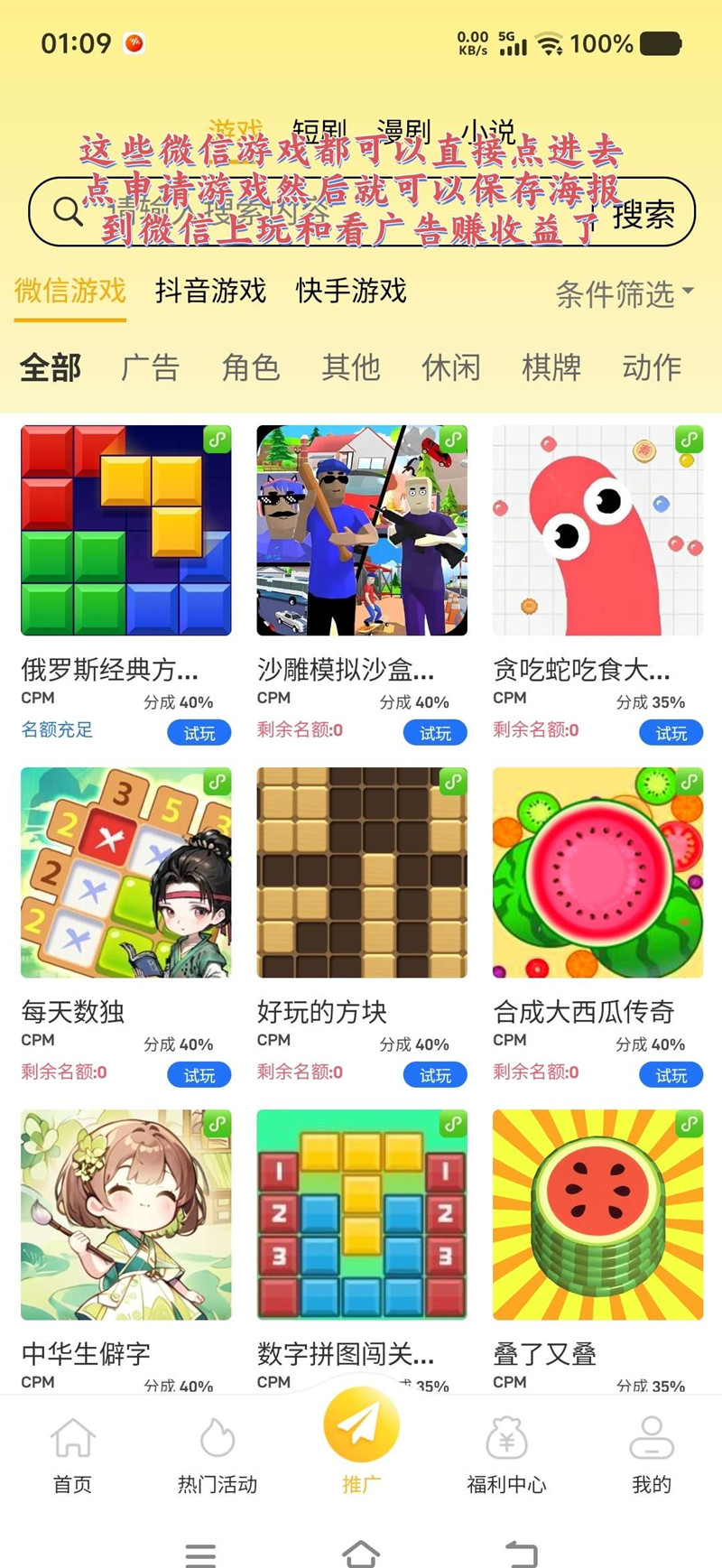
Task: Select the 棋牌 category
Action: (x=551, y=367)
